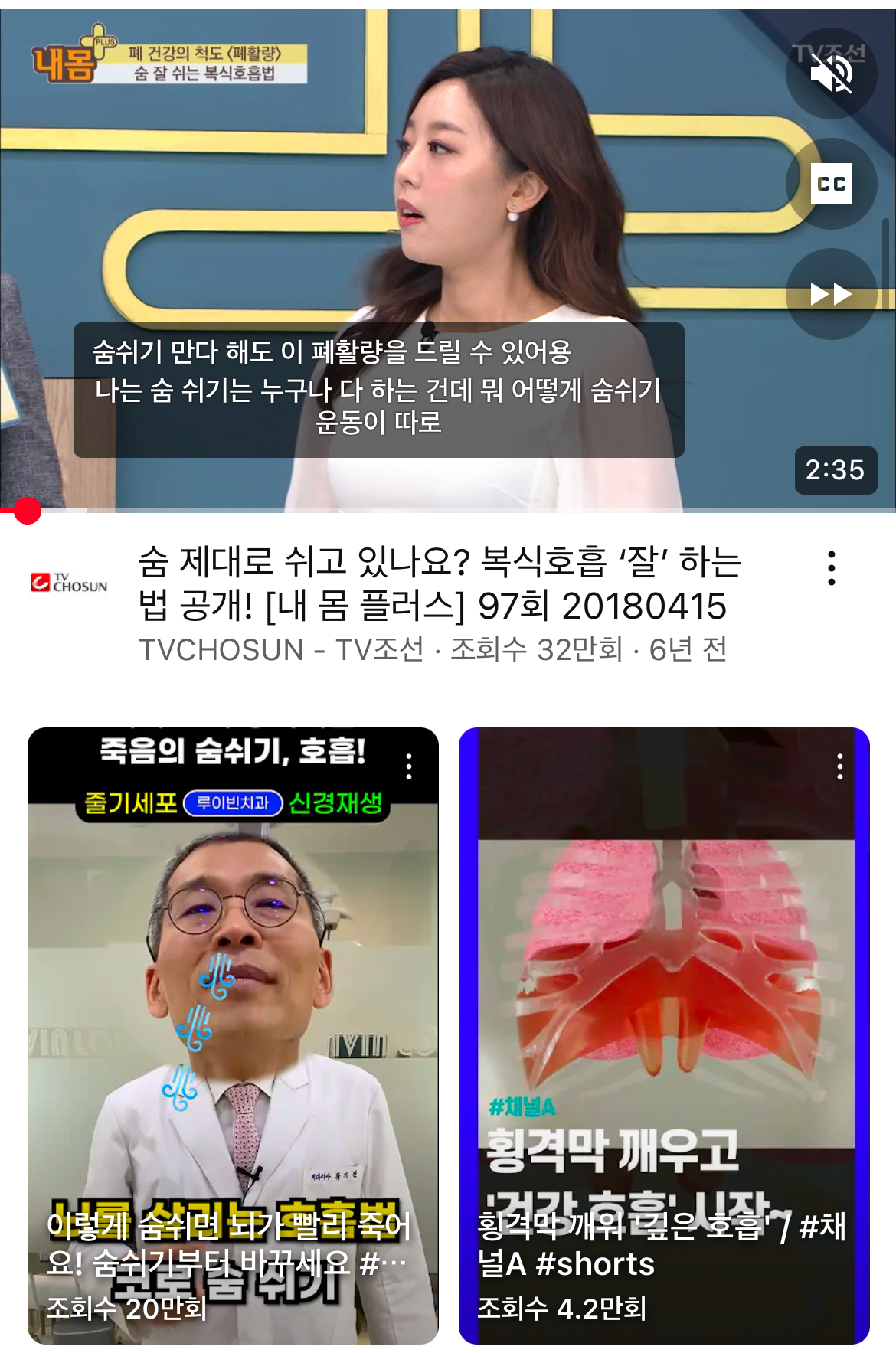This screenshot has height=1353, width=896.
Task: Open options for the 횡격막 깨우고 short
Action: click(x=840, y=766)
